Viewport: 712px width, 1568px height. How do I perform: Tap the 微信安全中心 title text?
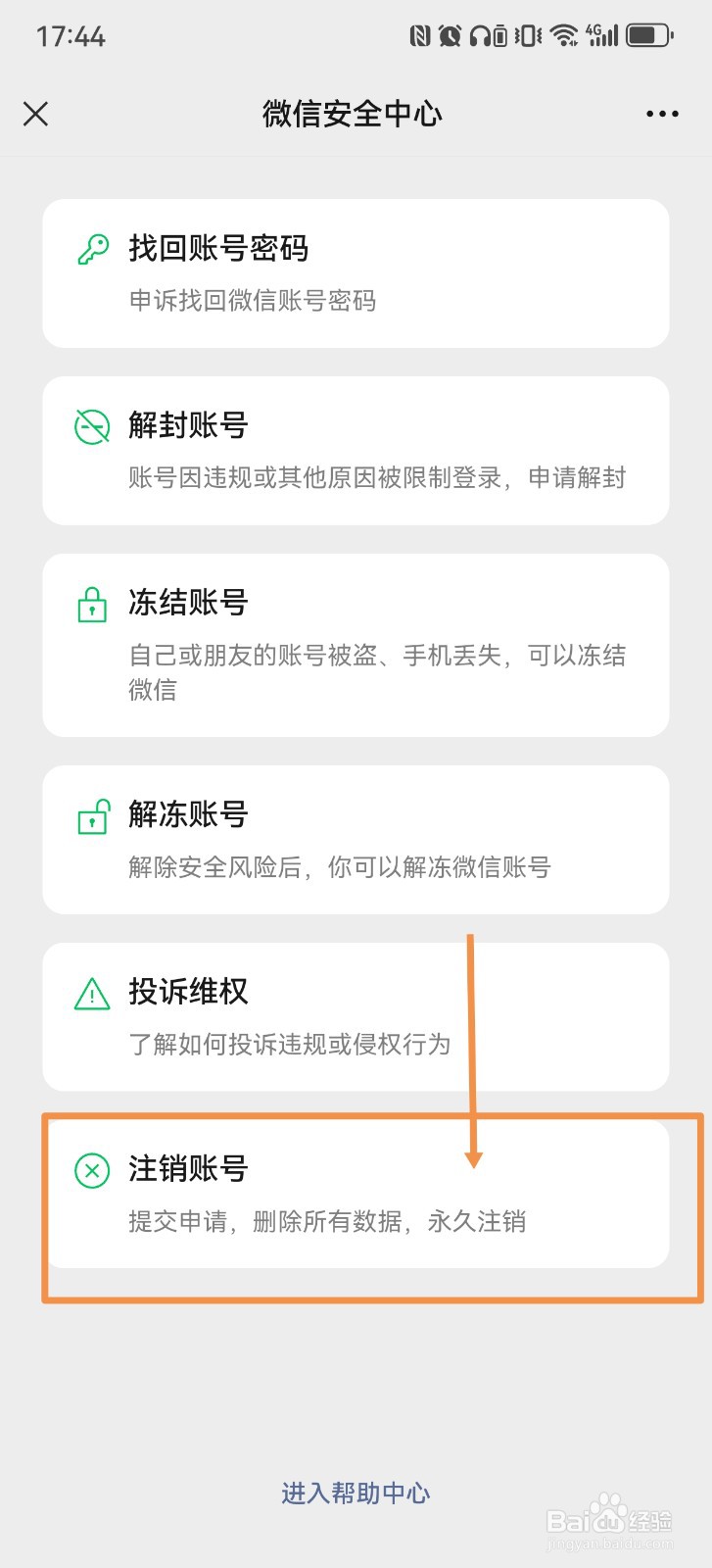355,114
